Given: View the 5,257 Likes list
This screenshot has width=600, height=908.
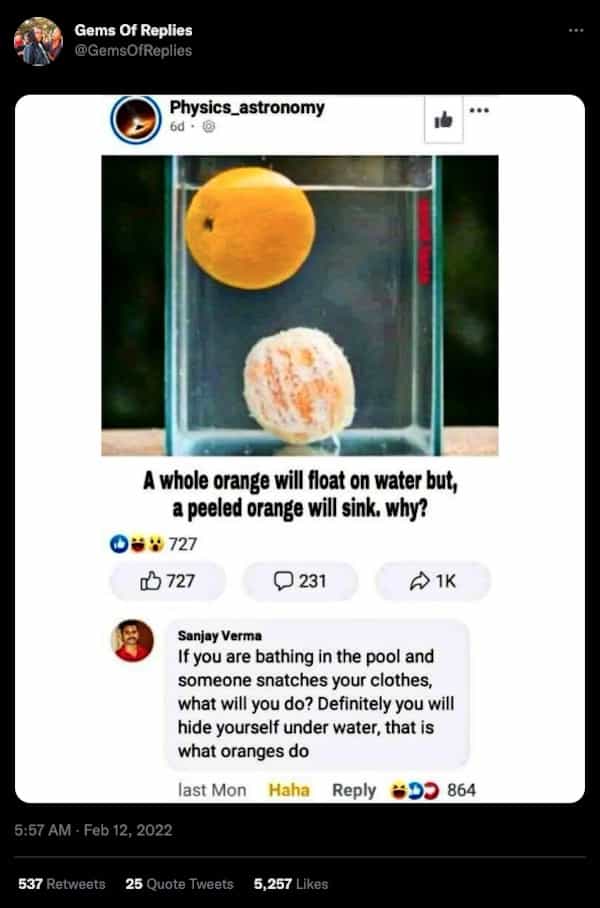Looking at the screenshot, I should click(291, 884).
